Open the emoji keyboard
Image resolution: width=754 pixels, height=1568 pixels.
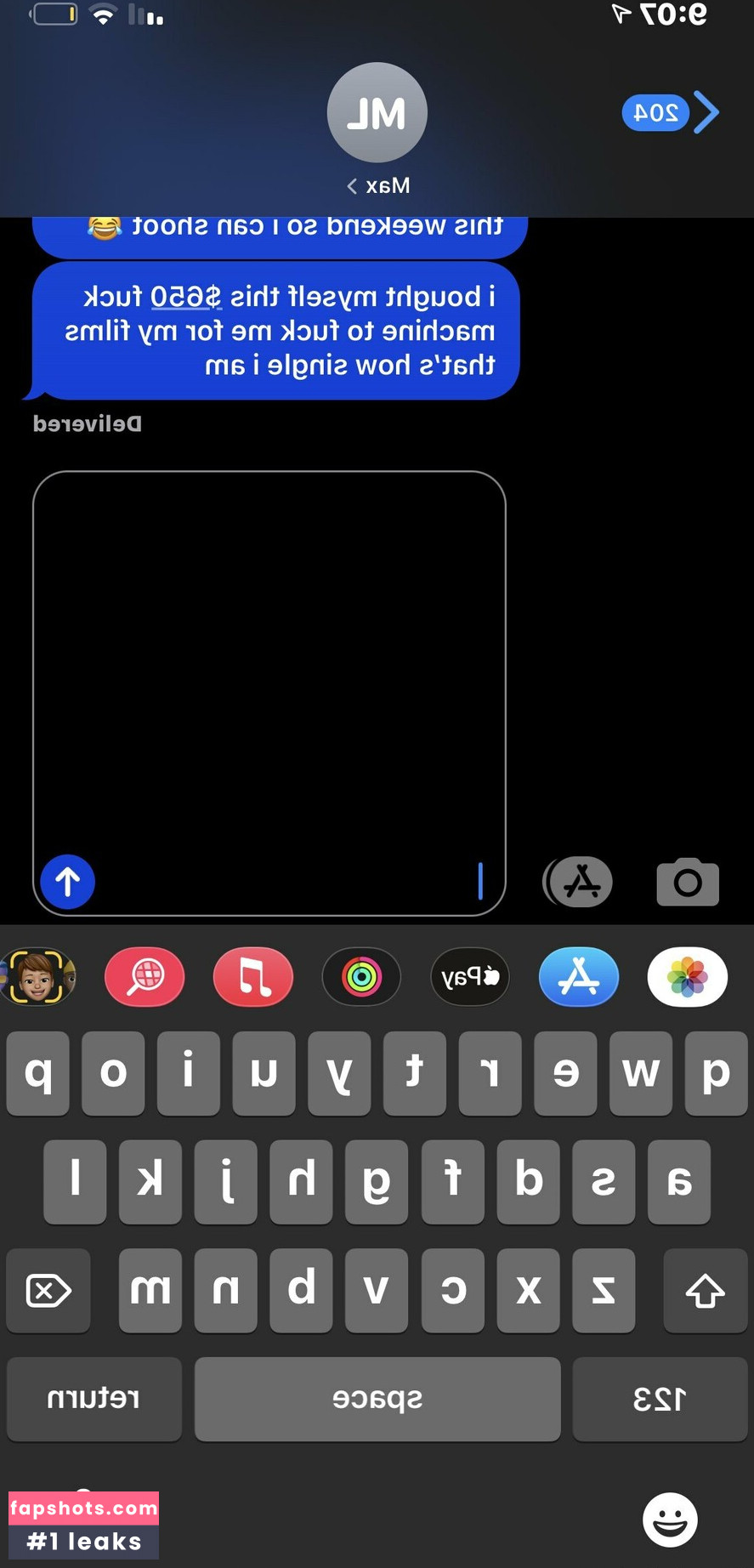click(x=670, y=1519)
